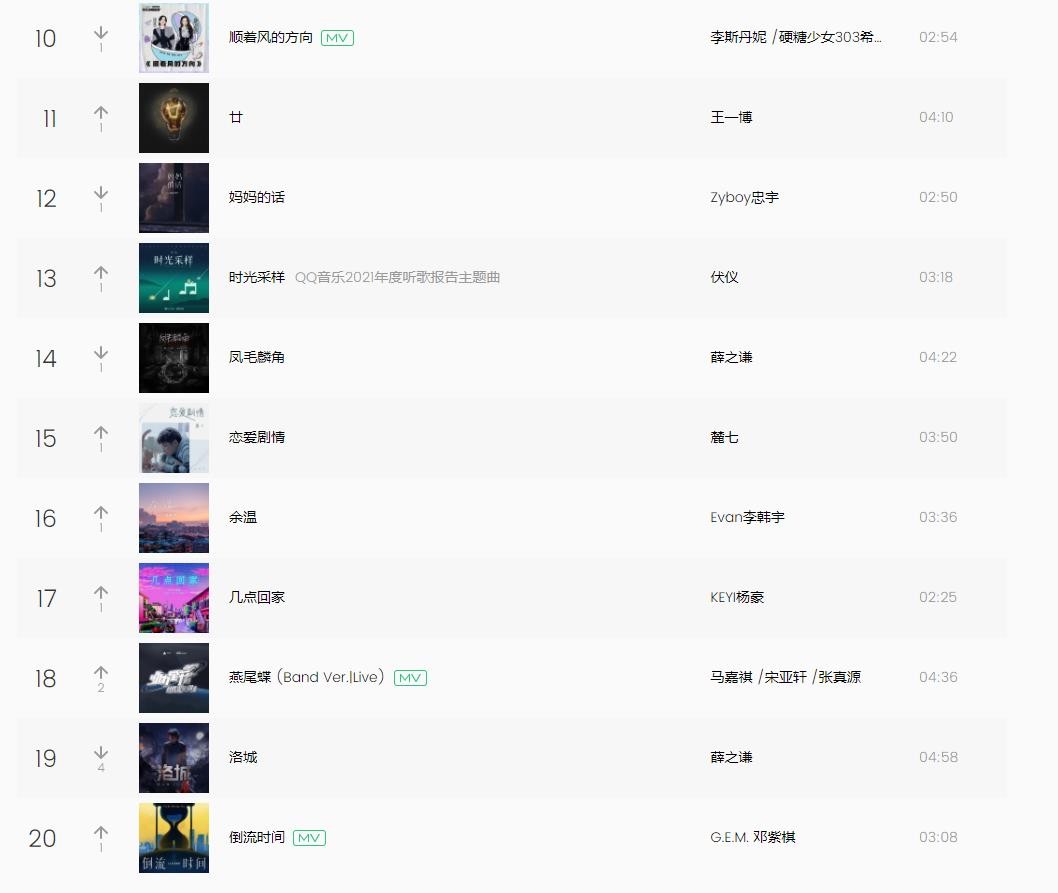The image size is (1058, 893).
Task: Open artist page for 伏仪
Action: (725, 278)
